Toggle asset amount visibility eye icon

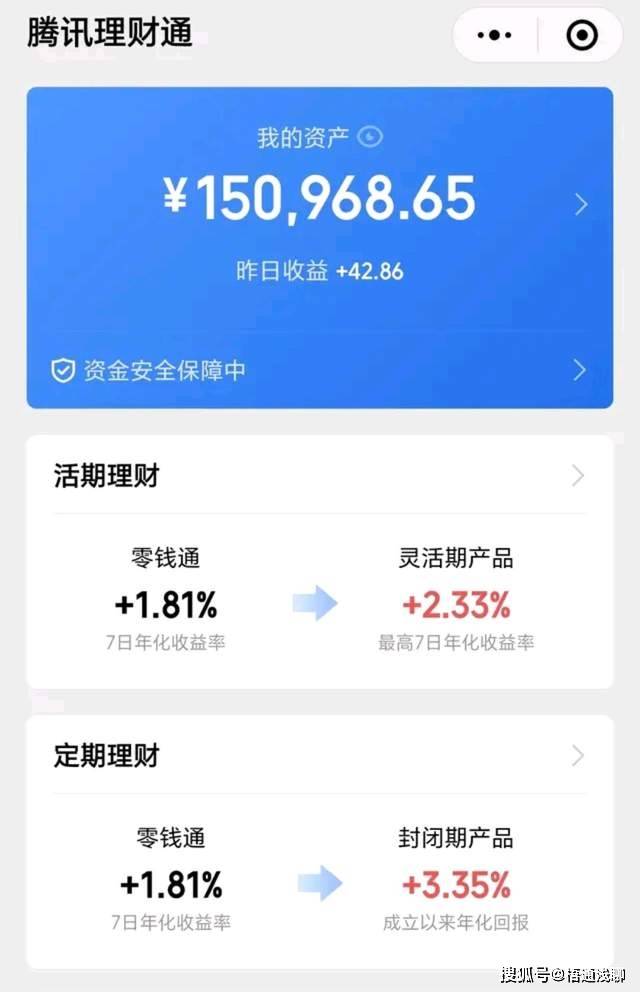point(370,137)
